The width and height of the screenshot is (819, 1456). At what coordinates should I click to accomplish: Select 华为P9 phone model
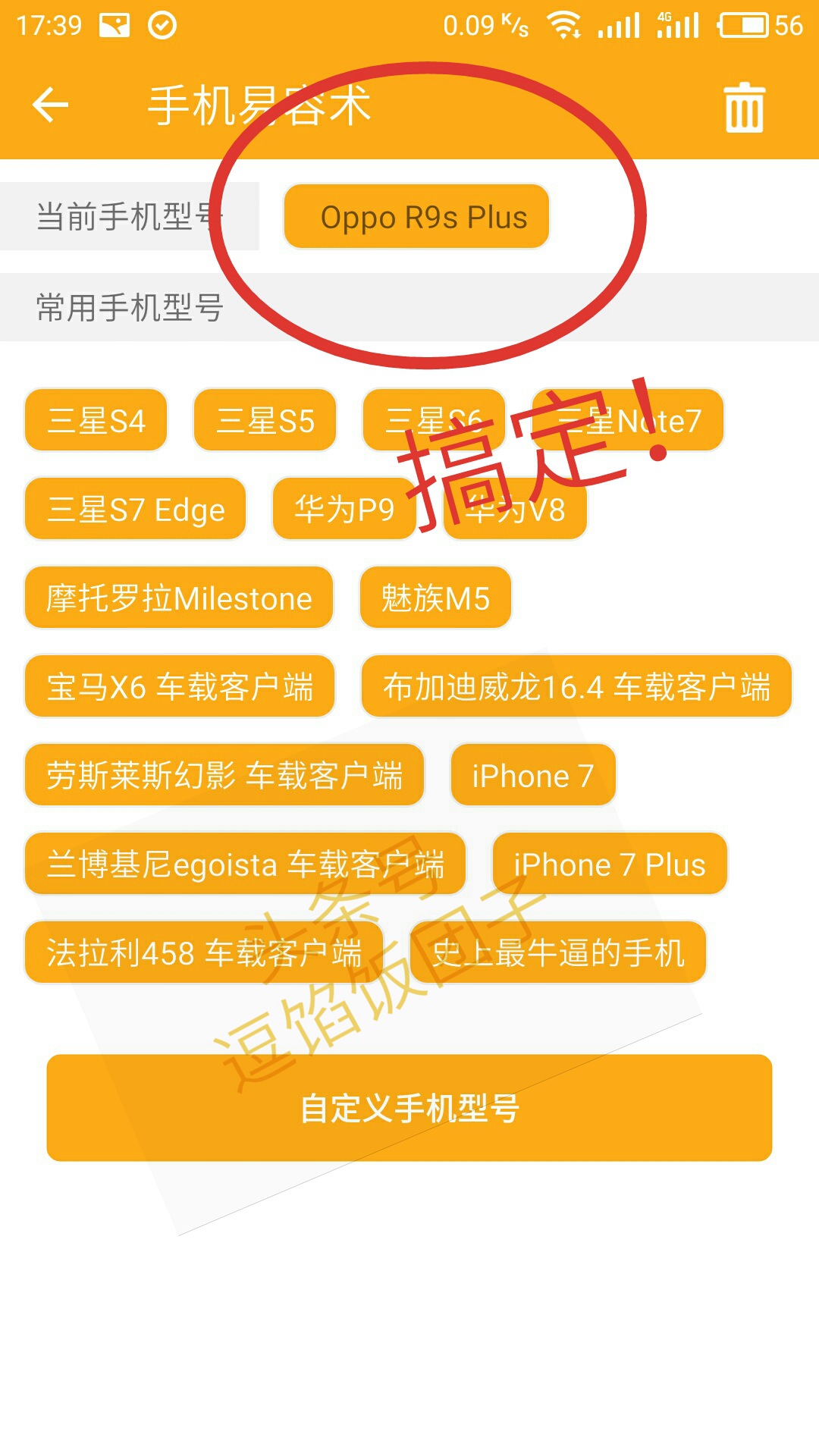click(344, 510)
